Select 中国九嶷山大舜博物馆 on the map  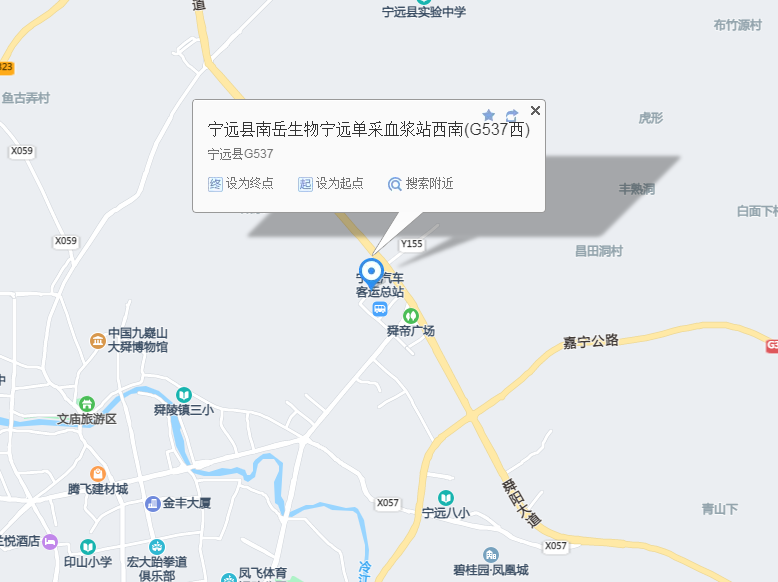click(97, 341)
